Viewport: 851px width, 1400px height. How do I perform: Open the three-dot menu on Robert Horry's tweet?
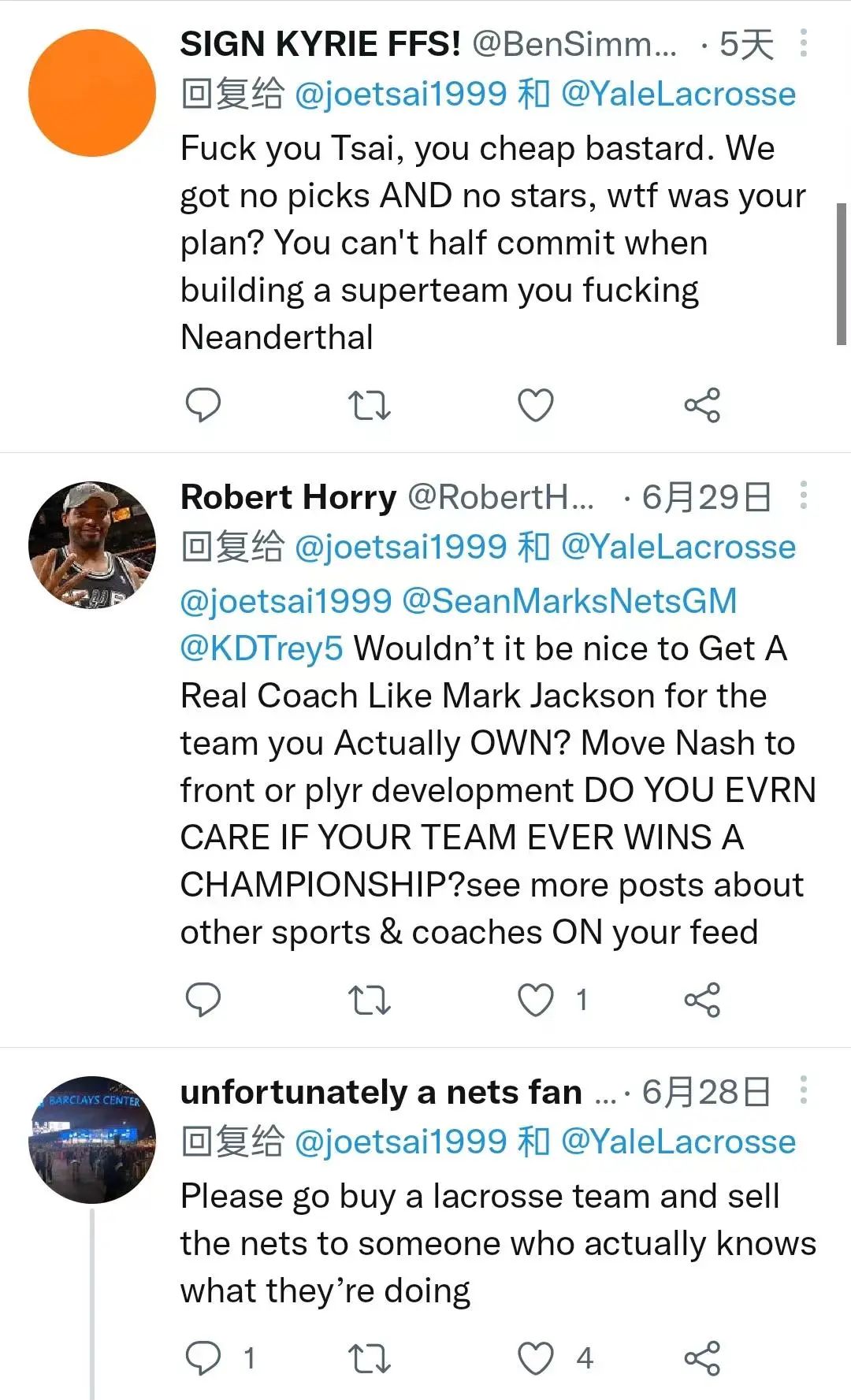coord(804,494)
